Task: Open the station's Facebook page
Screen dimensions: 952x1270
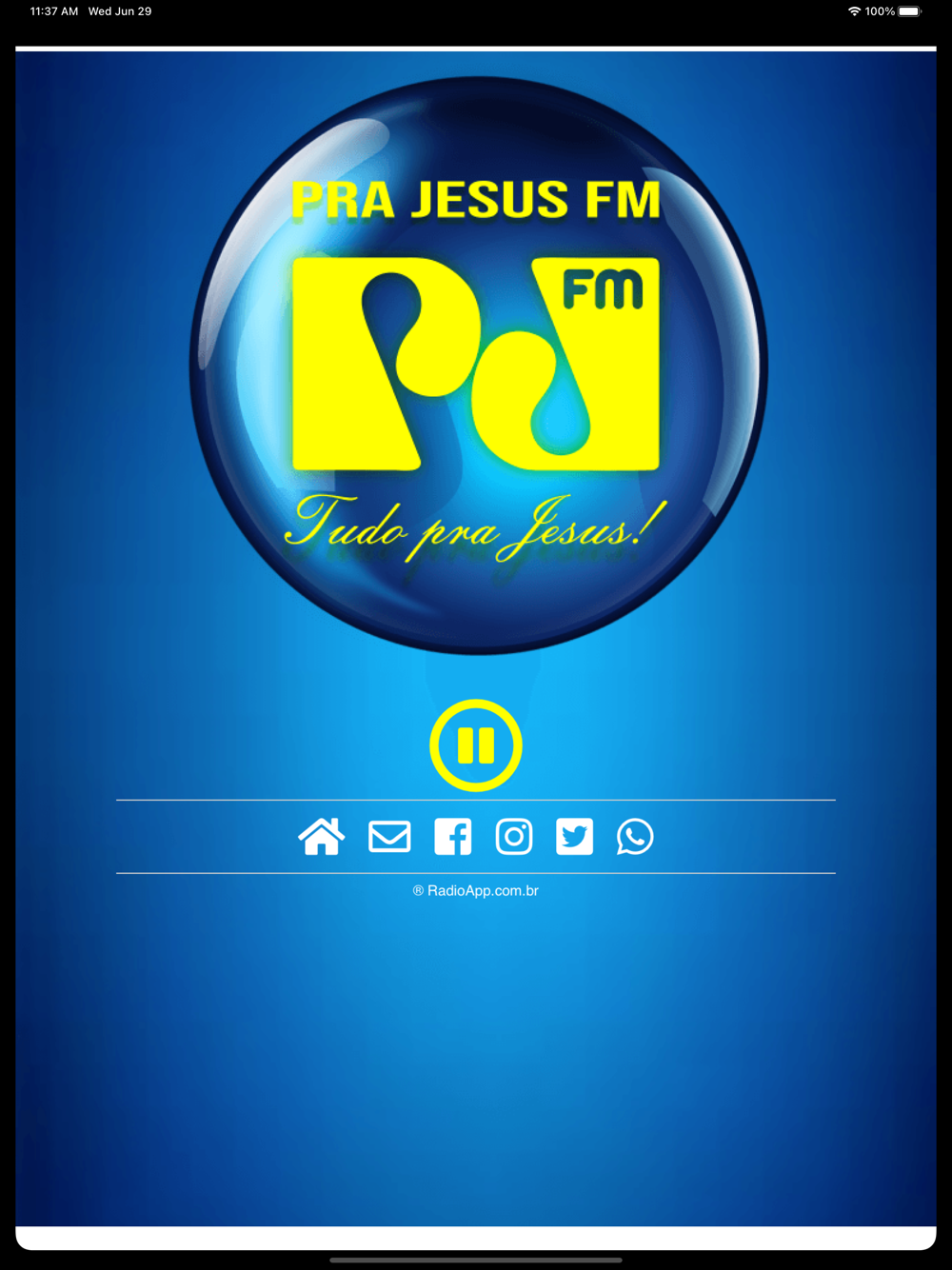Action: click(453, 837)
